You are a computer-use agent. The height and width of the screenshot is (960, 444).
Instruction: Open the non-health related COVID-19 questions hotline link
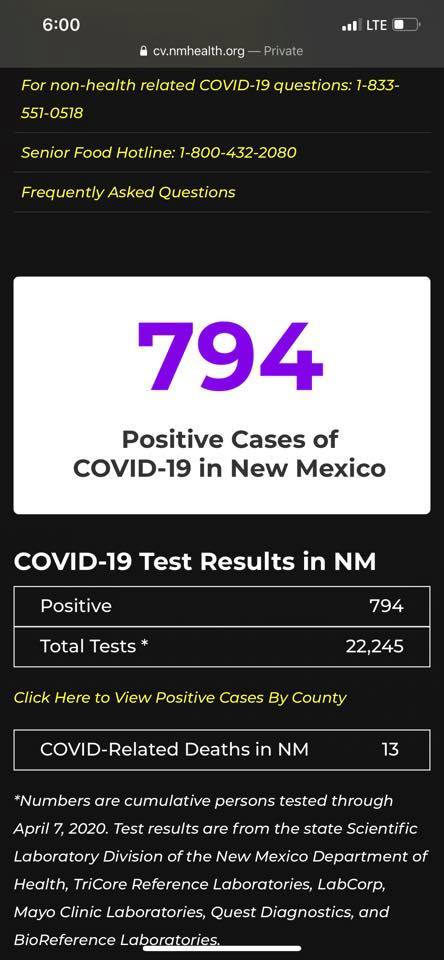click(210, 99)
